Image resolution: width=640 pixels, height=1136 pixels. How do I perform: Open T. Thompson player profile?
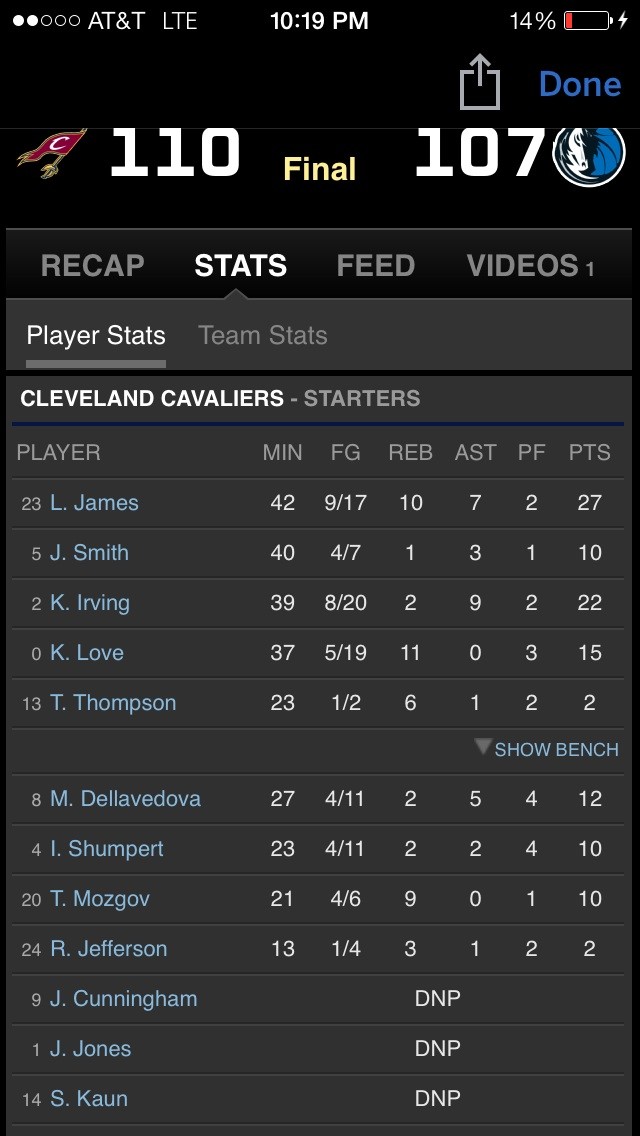tap(113, 703)
